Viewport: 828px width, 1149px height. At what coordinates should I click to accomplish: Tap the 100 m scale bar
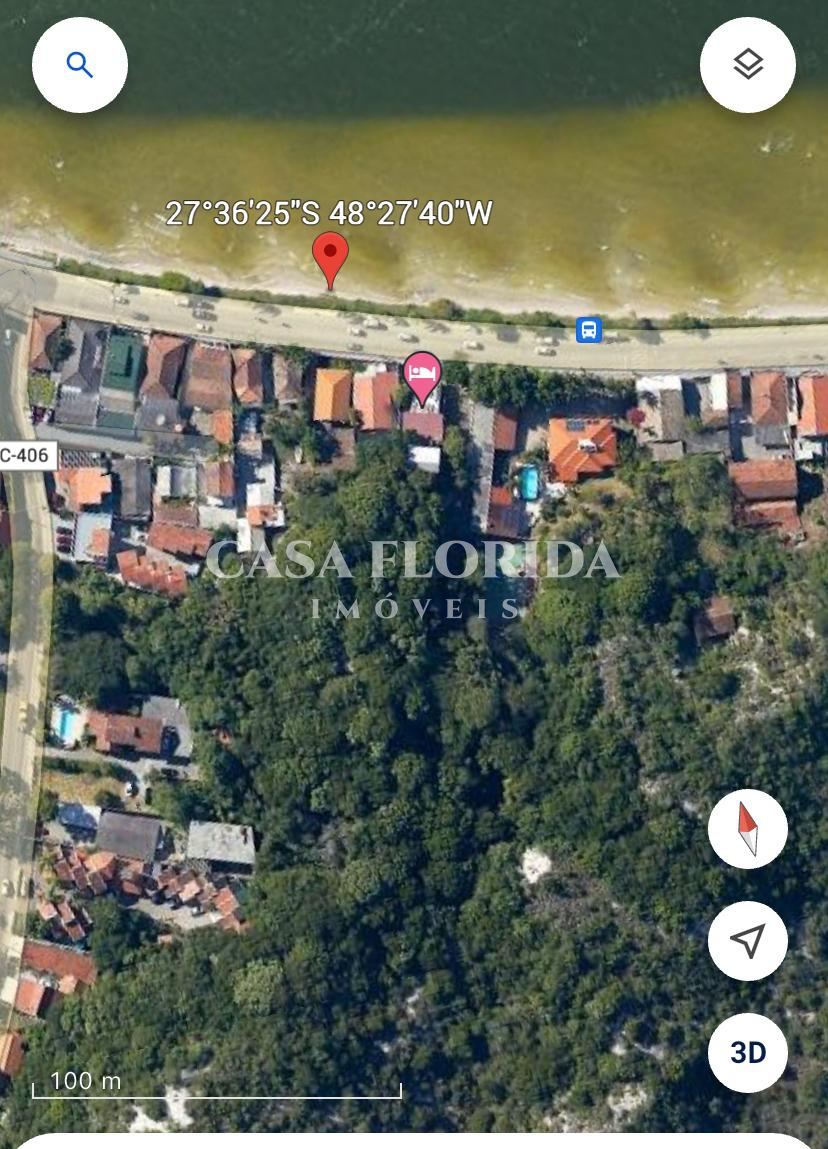tap(215, 1085)
